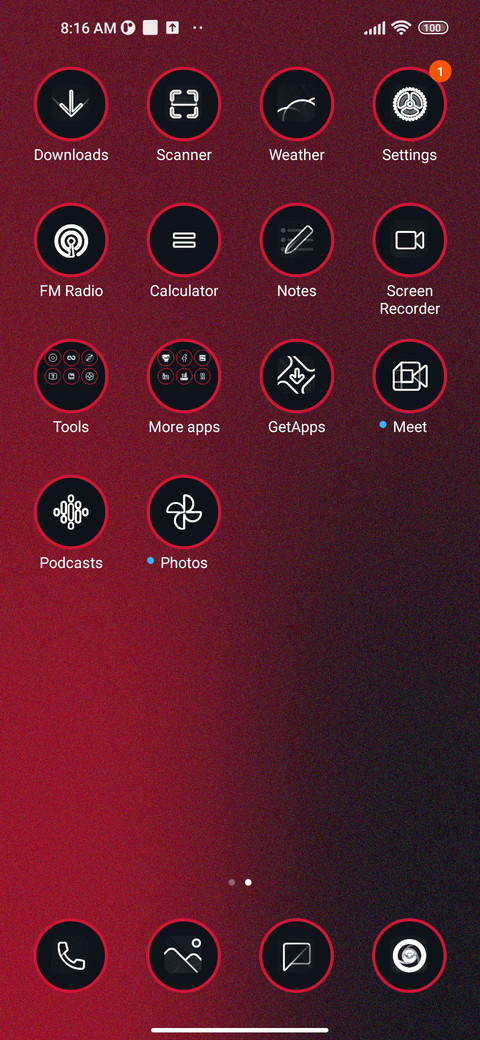
Task: Open the Calculator app
Action: [184, 240]
